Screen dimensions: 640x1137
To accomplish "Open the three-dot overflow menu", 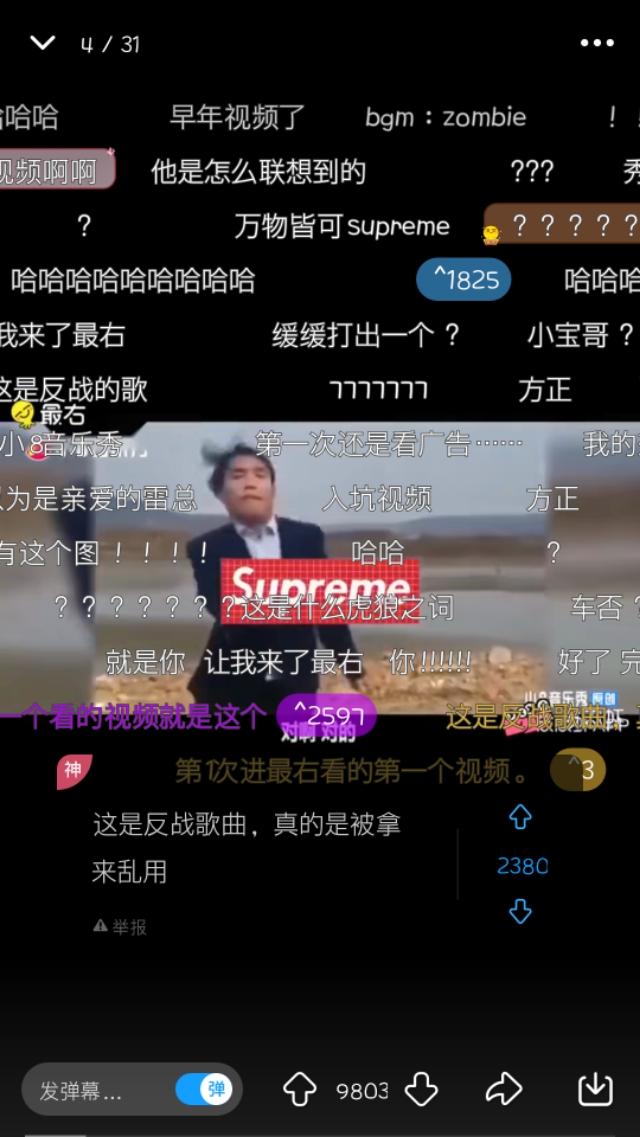I will tap(597, 44).
